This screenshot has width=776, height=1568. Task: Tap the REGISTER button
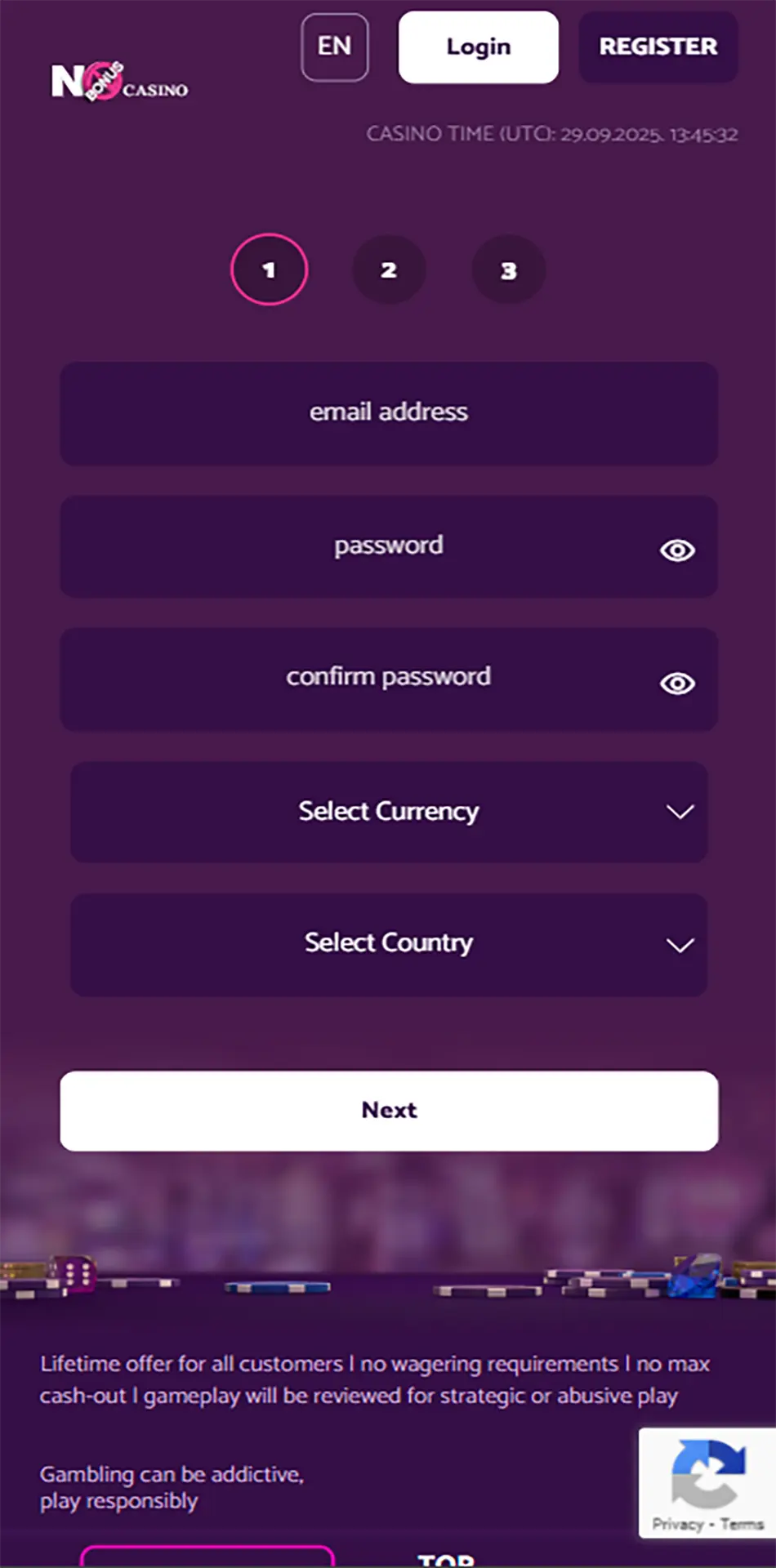[658, 47]
